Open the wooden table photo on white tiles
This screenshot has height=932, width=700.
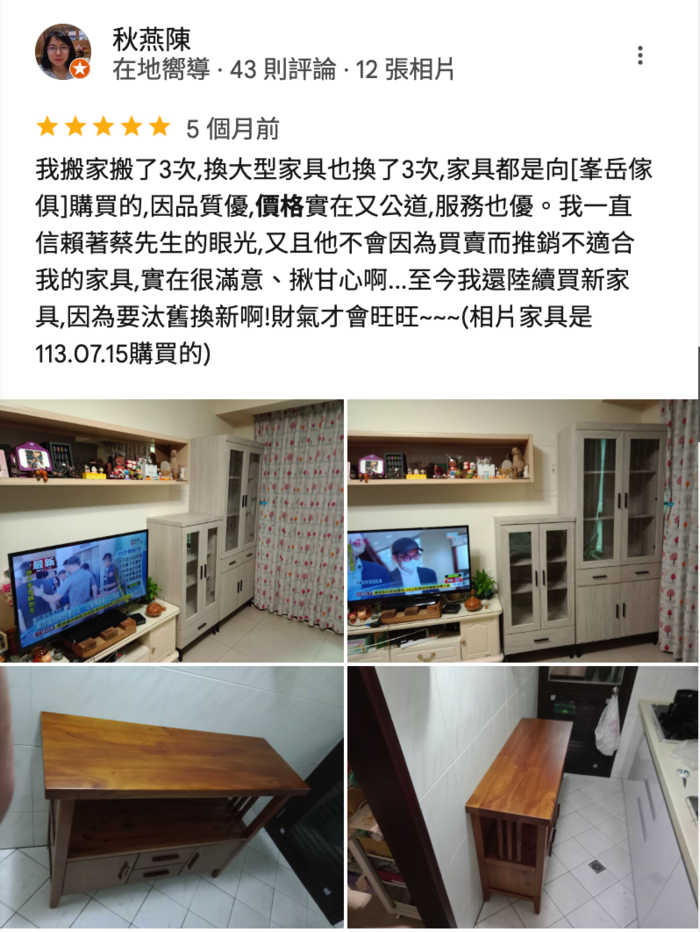point(172,797)
